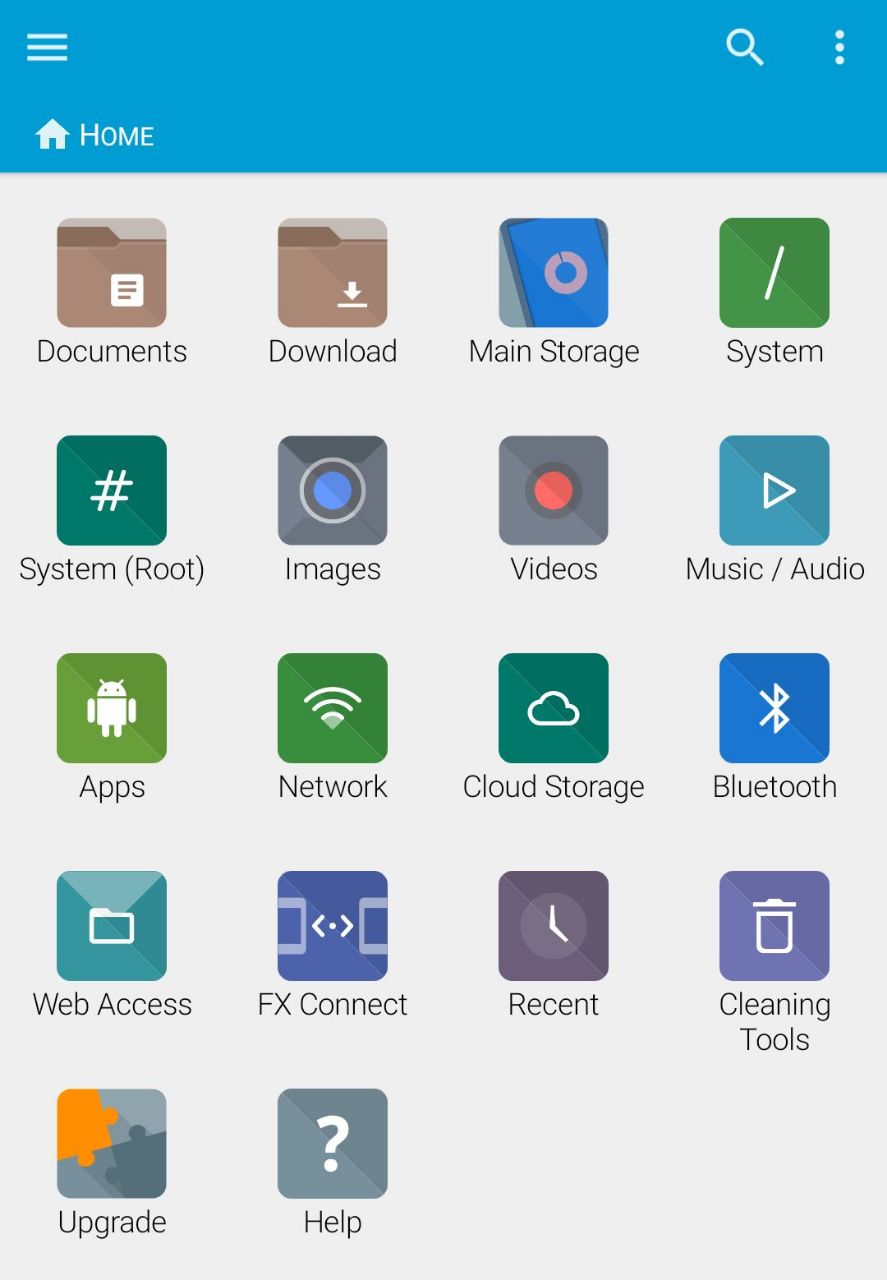Open the Videos section
This screenshot has width=887, height=1280.
[x=554, y=490]
